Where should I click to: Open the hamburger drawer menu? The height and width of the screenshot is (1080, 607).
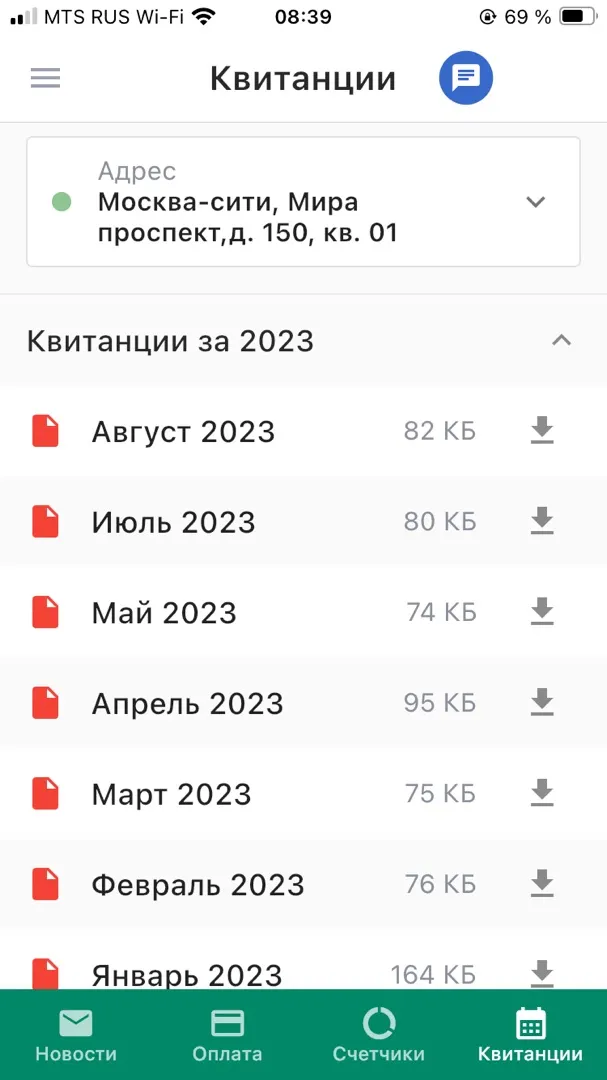point(45,78)
